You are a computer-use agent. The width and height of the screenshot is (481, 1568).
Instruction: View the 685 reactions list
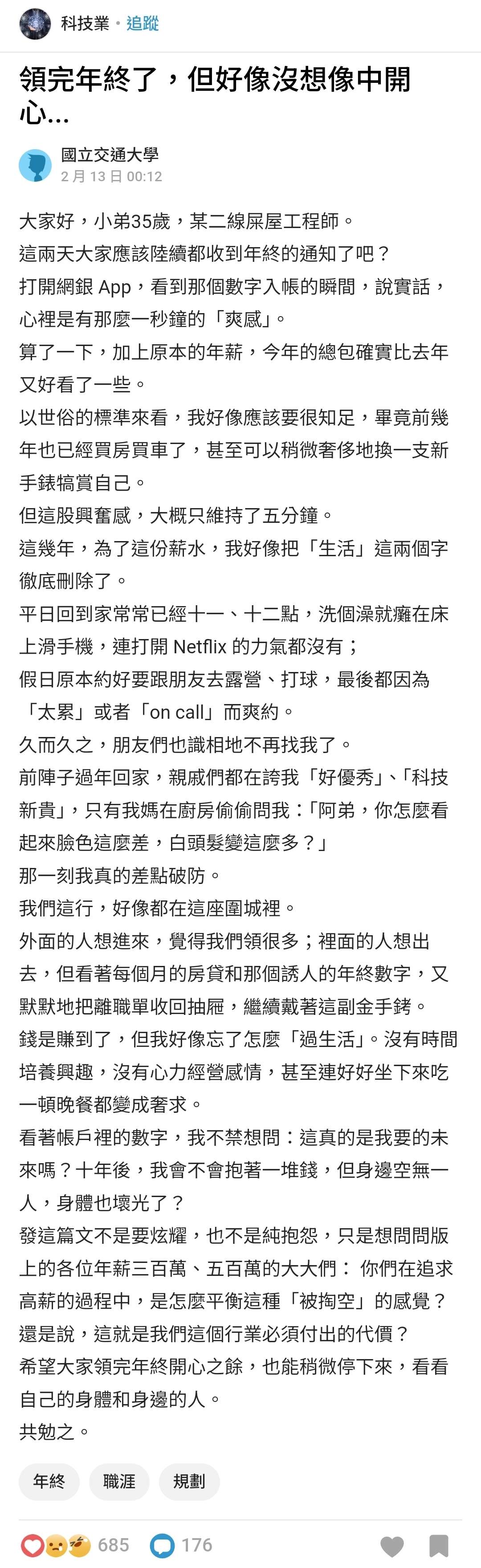pyautogui.click(x=113, y=1544)
